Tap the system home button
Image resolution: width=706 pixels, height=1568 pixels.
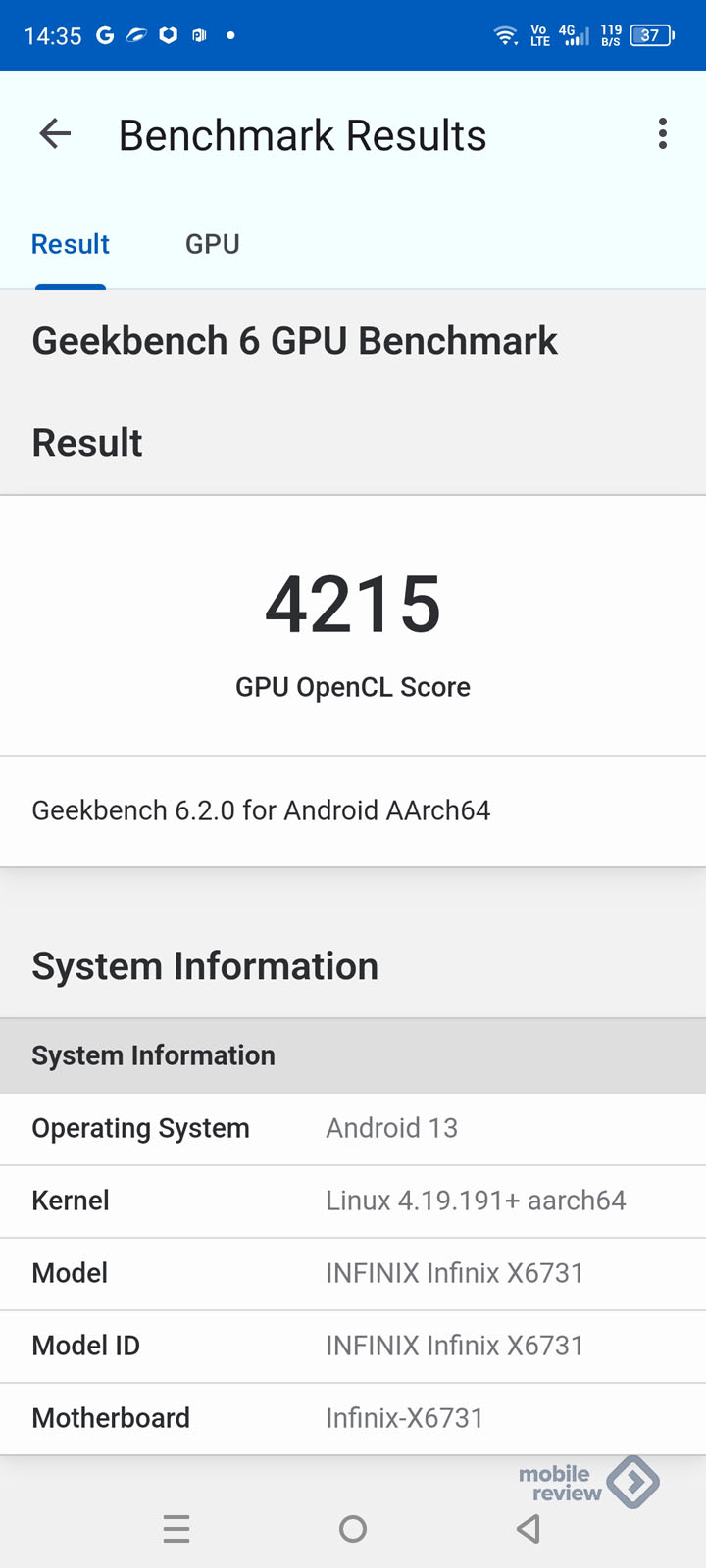pos(353,1528)
